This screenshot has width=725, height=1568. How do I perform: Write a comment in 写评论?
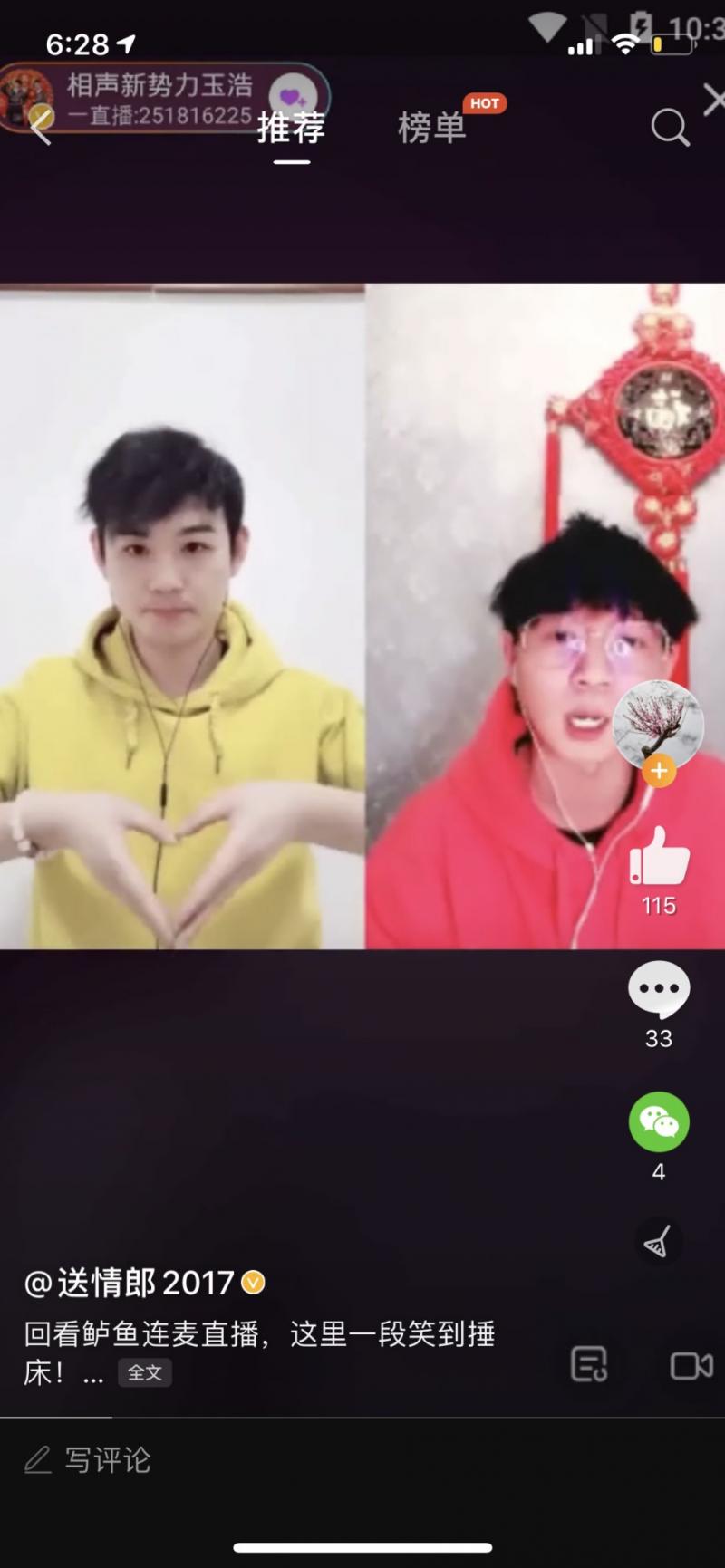tap(107, 1459)
